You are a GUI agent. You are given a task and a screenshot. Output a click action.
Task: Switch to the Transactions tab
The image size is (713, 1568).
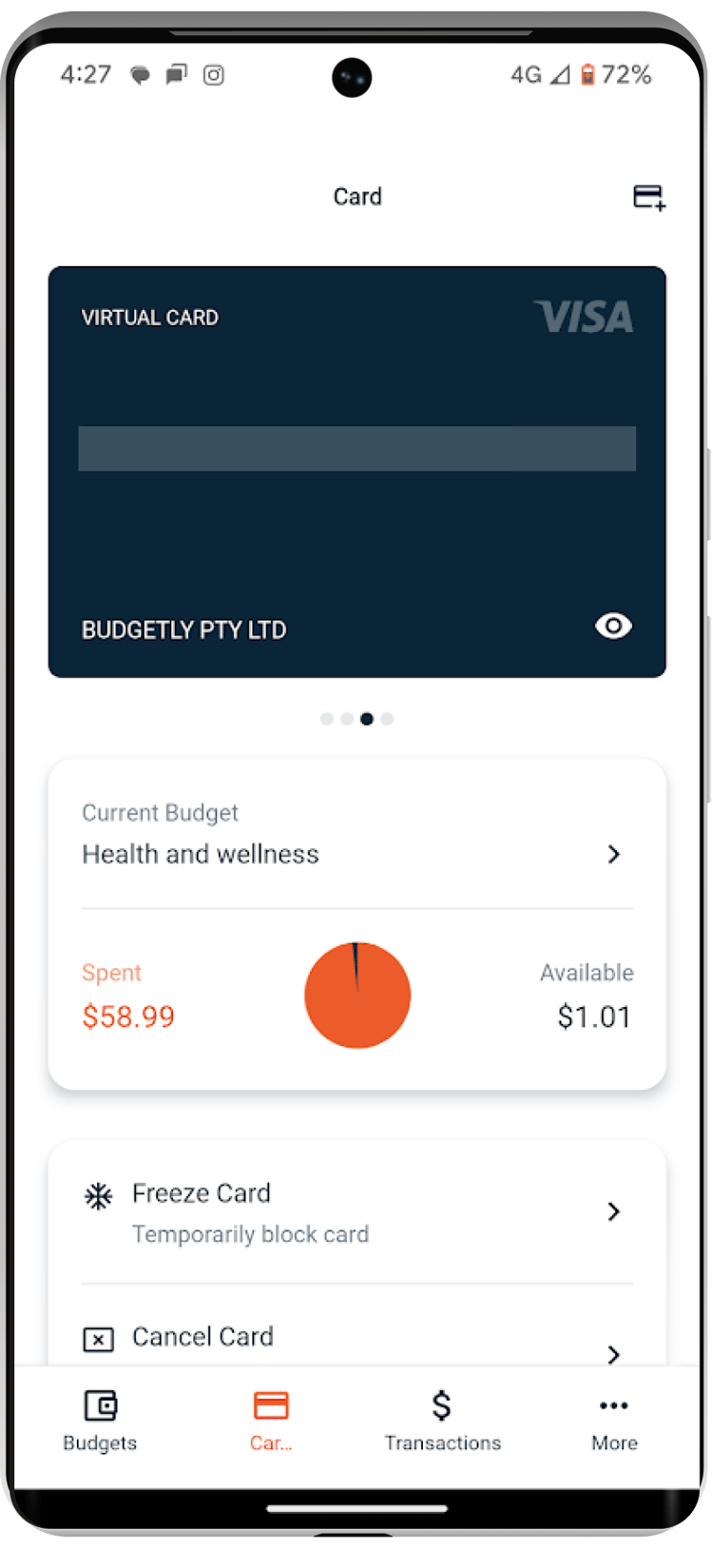442,1421
